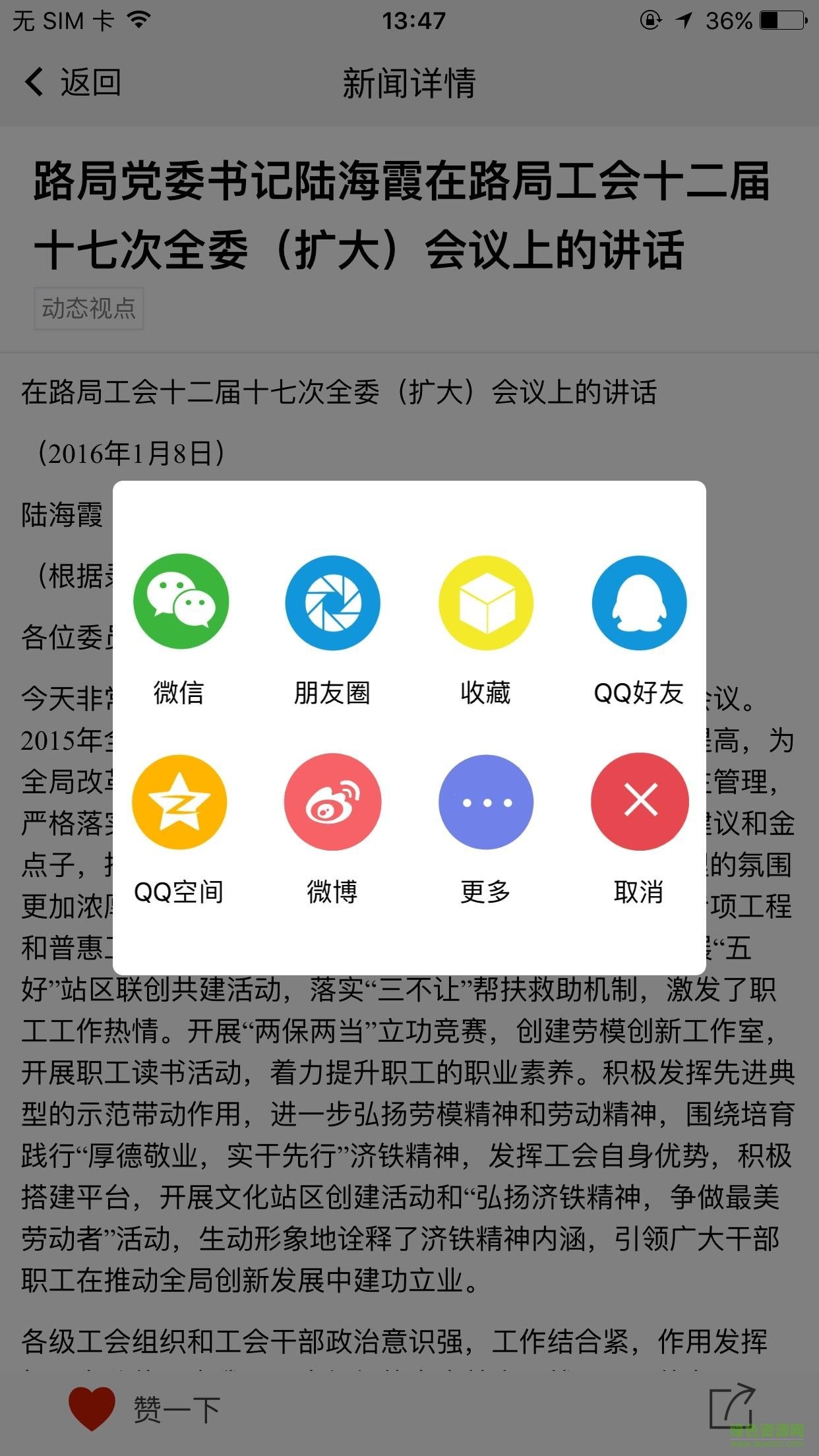This screenshot has height=1456, width=819.
Task: Tap the red X cancel circle icon
Action: click(x=638, y=801)
